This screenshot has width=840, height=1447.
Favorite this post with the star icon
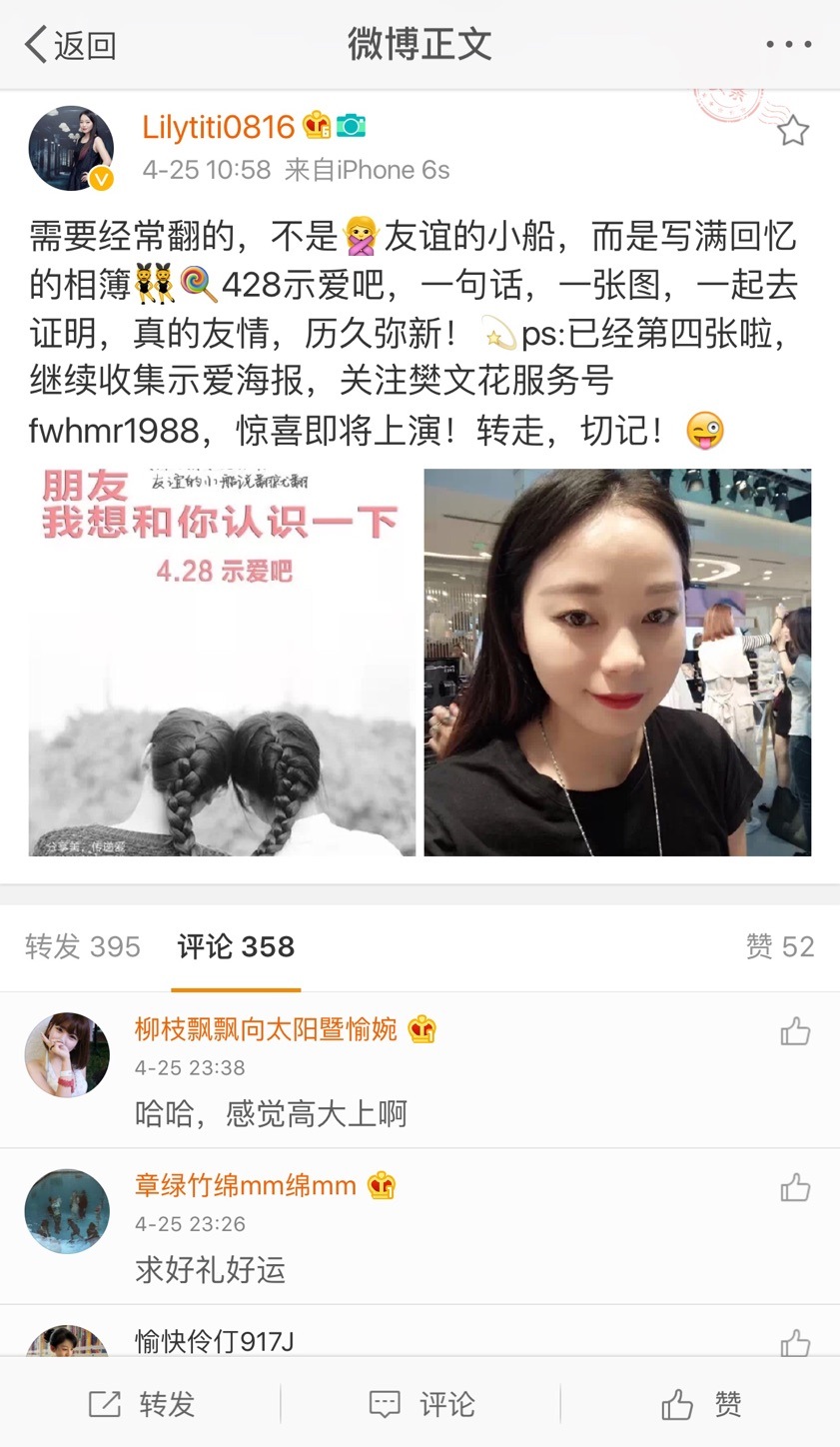pos(792,131)
